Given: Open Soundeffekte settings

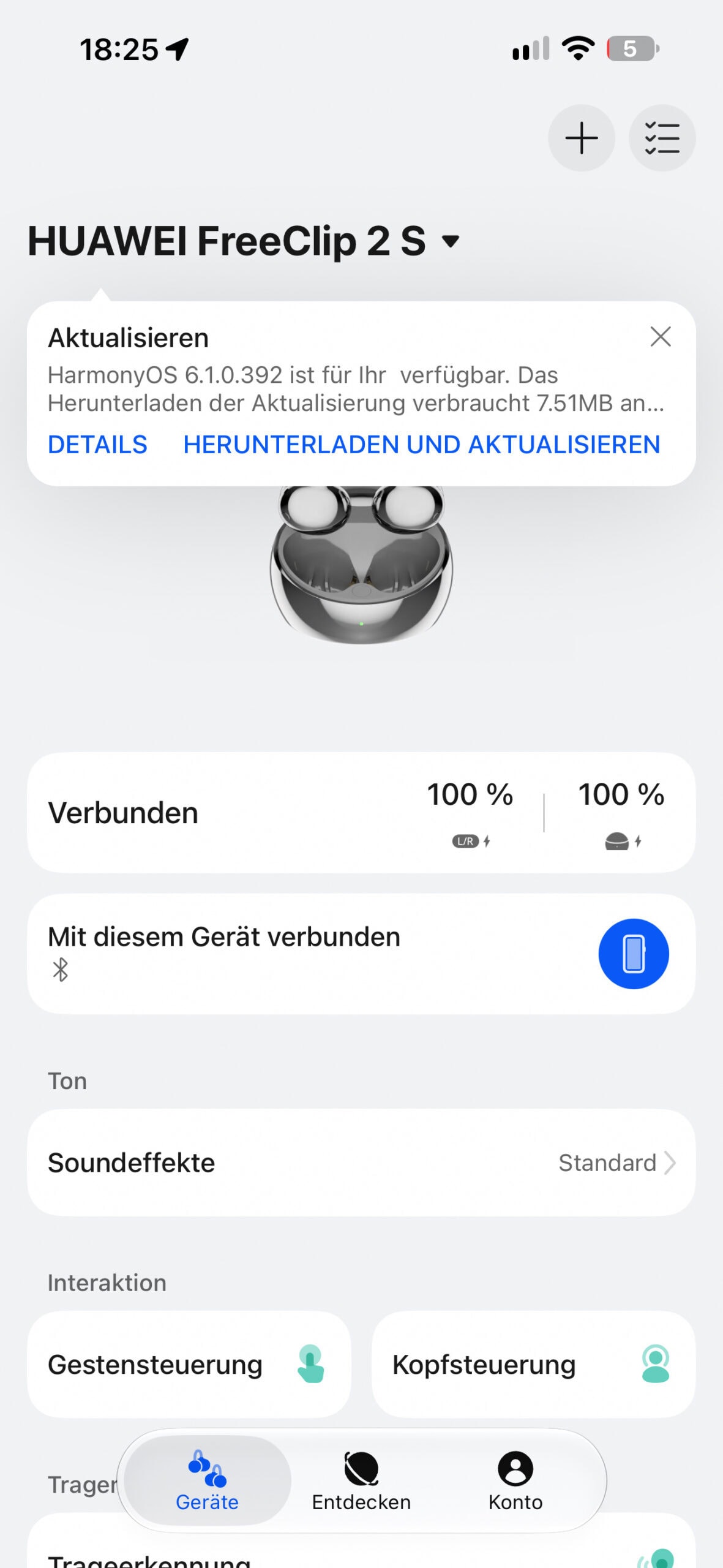Looking at the screenshot, I should [361, 1163].
